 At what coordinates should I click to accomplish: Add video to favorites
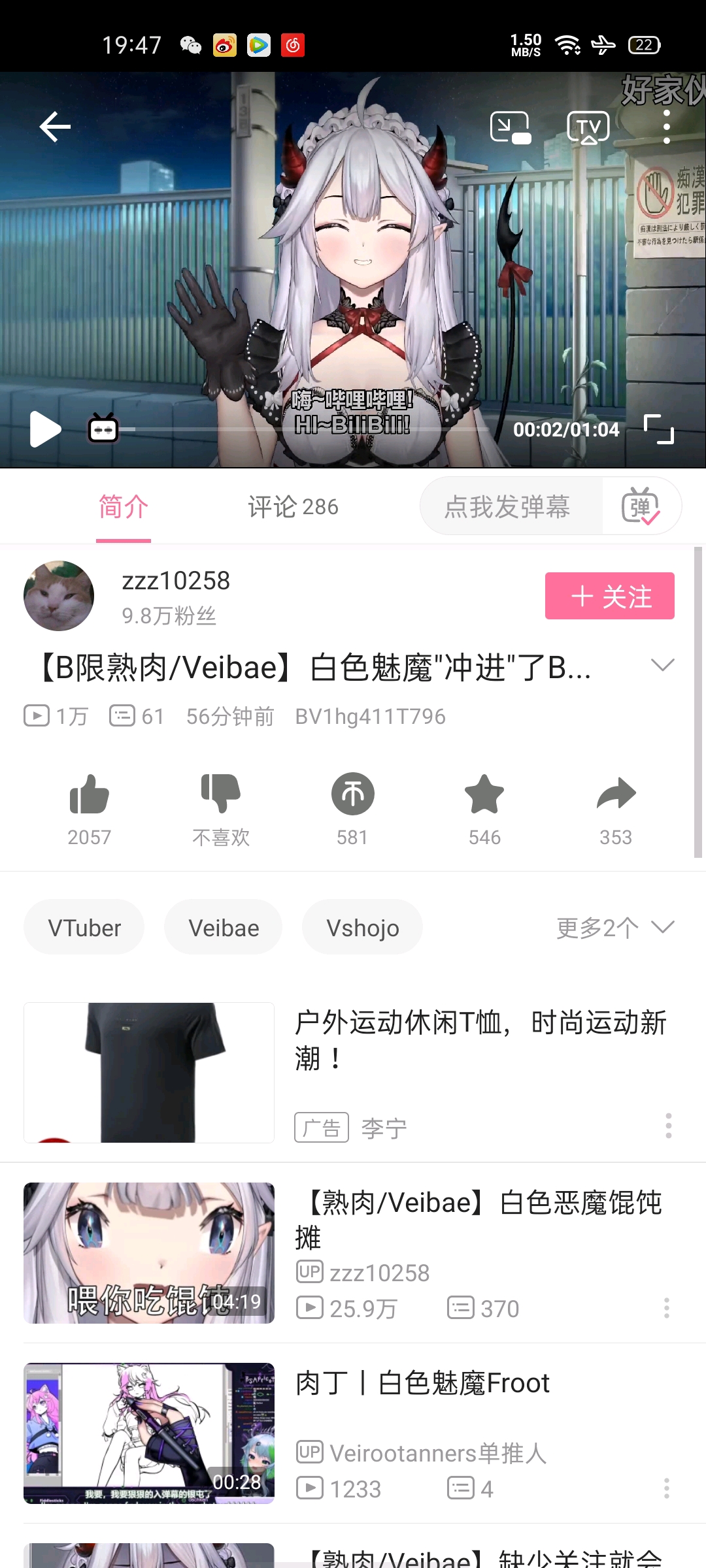pyautogui.click(x=484, y=794)
